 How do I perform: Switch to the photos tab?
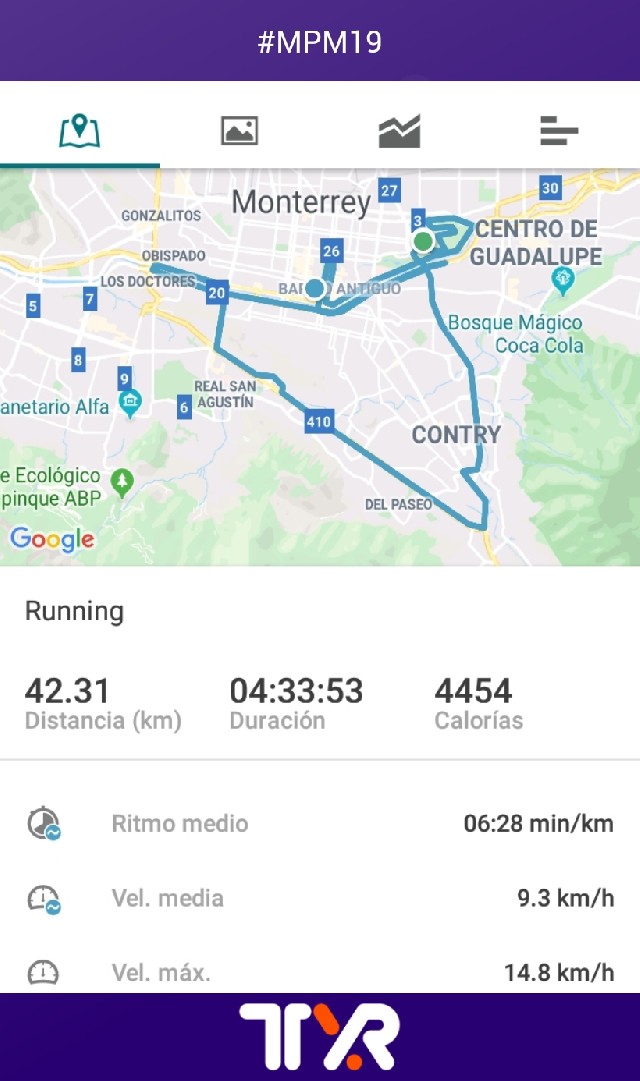point(239,131)
